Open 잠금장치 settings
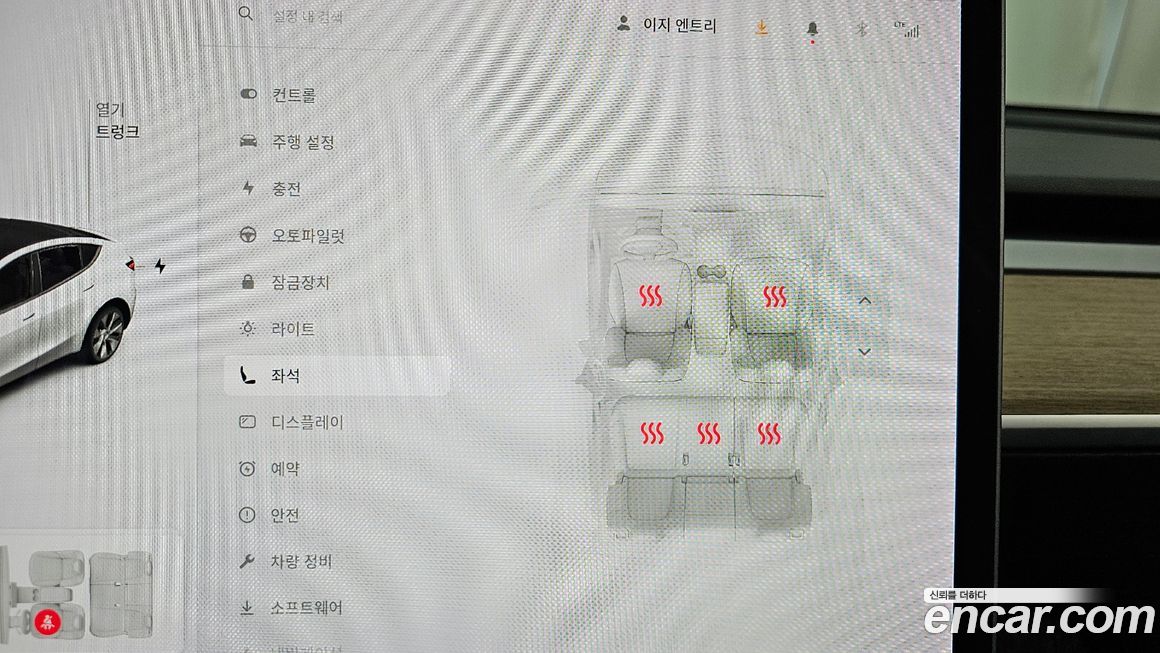Screen dimensions: 1160x653 [299, 283]
